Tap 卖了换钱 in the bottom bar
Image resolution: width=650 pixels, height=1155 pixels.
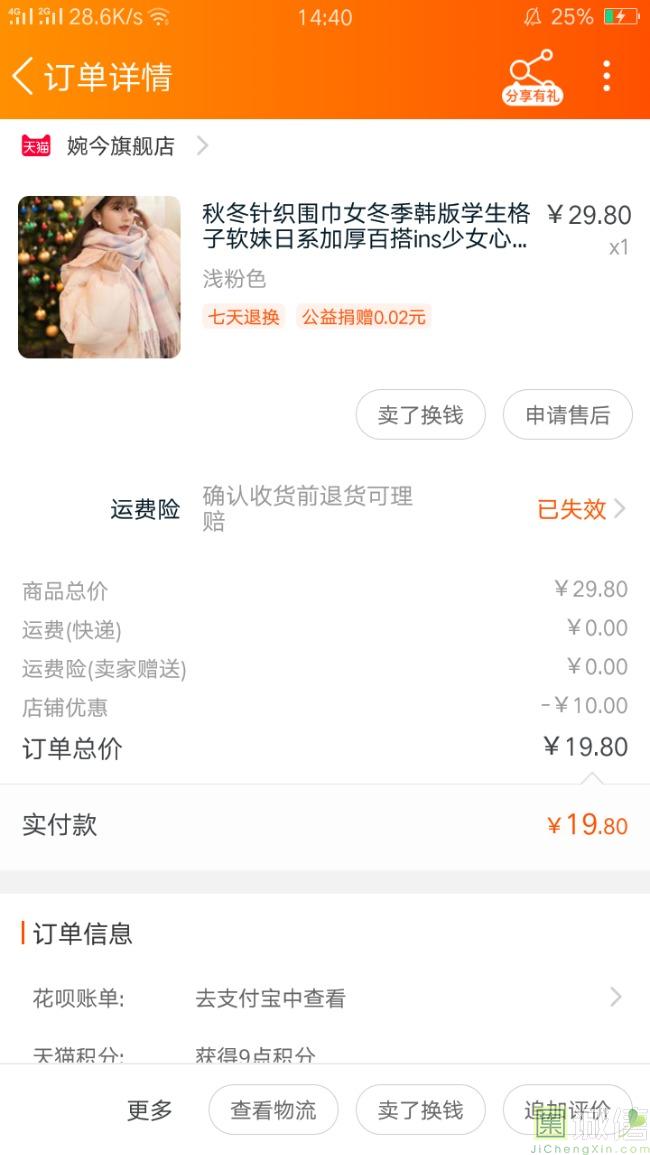[x=420, y=1110]
